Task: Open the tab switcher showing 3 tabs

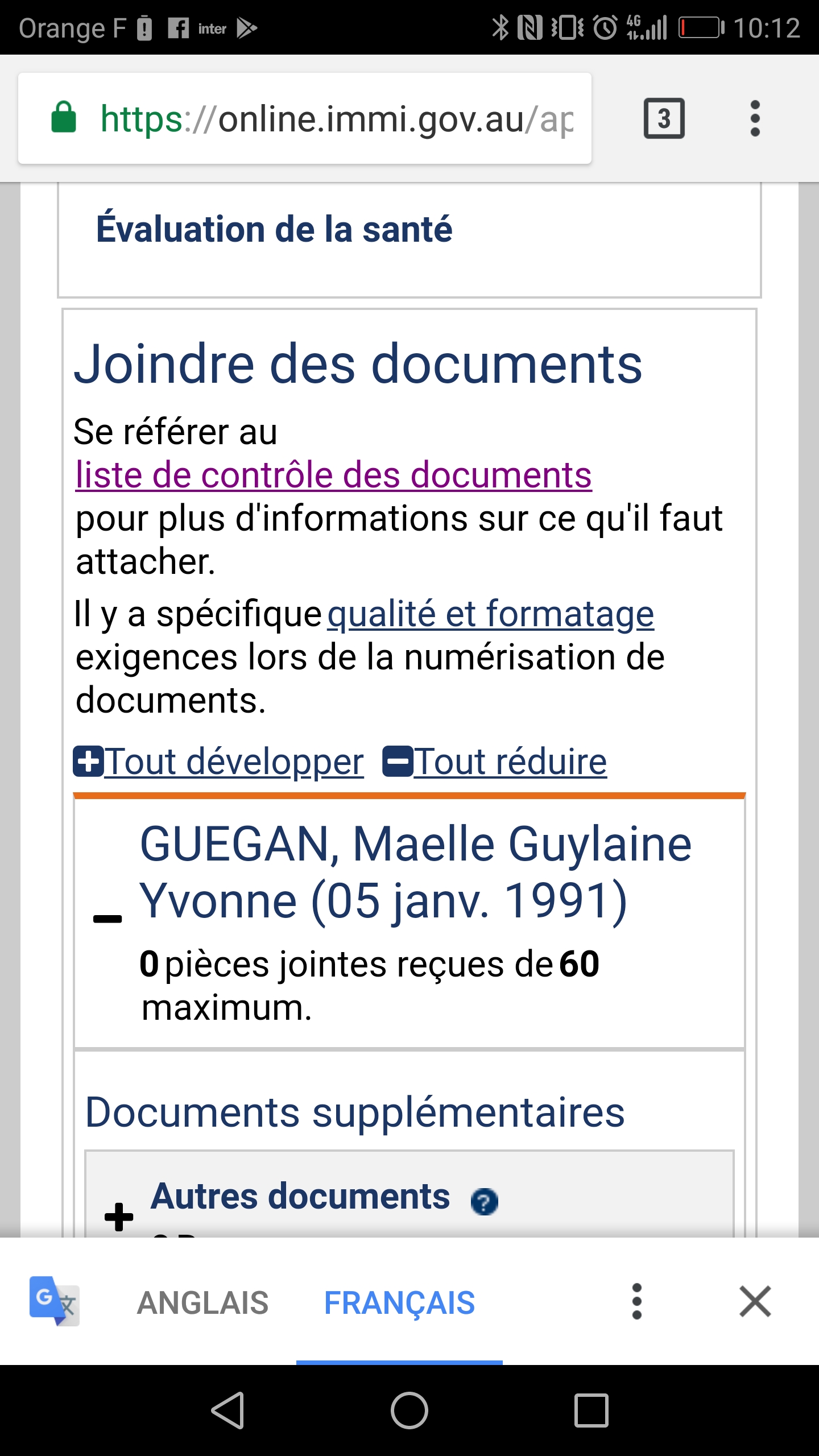Action: tap(664, 119)
